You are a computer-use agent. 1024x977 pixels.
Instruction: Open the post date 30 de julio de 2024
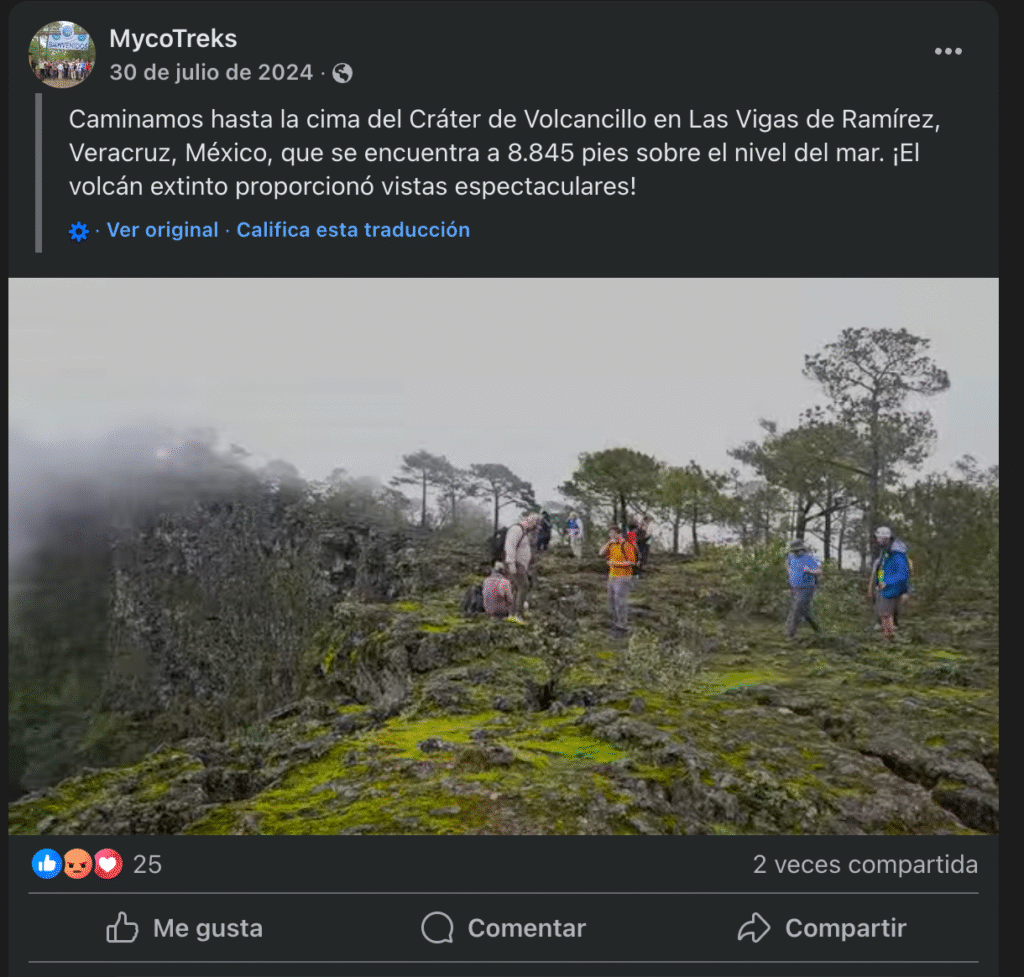pyautogui.click(x=210, y=72)
